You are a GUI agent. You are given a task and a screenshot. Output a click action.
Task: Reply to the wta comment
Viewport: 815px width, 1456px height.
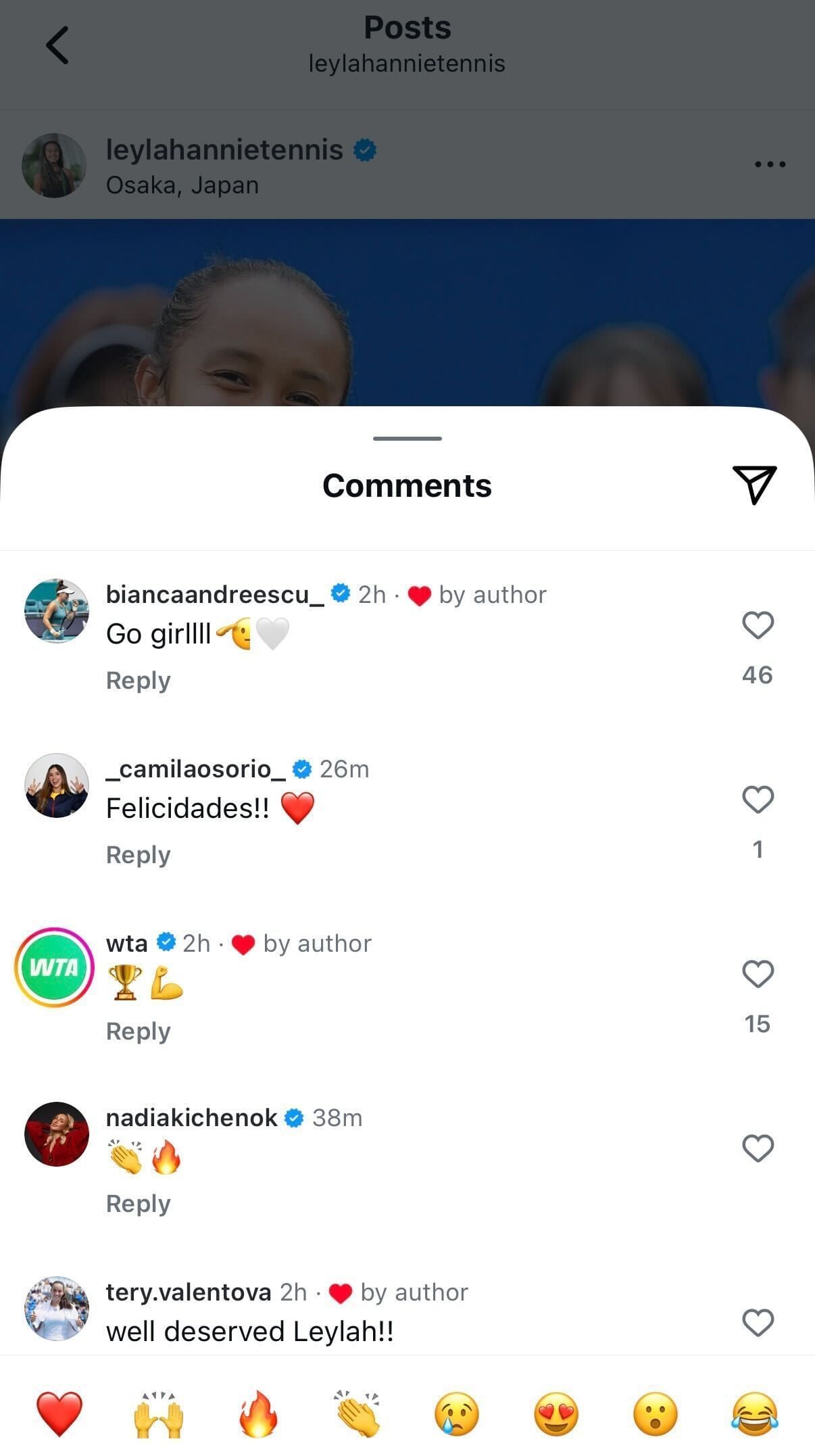click(x=138, y=1031)
